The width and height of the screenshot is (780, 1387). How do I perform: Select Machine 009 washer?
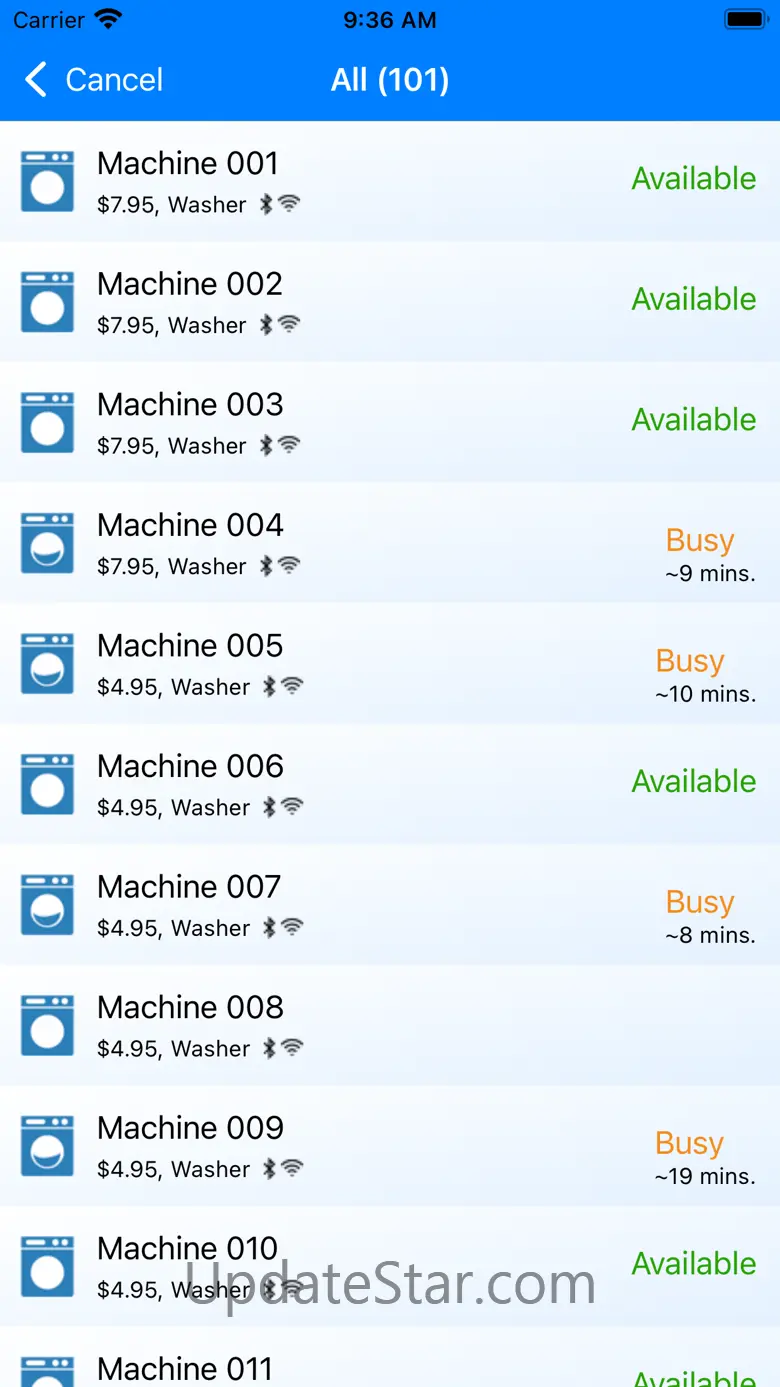click(390, 1145)
